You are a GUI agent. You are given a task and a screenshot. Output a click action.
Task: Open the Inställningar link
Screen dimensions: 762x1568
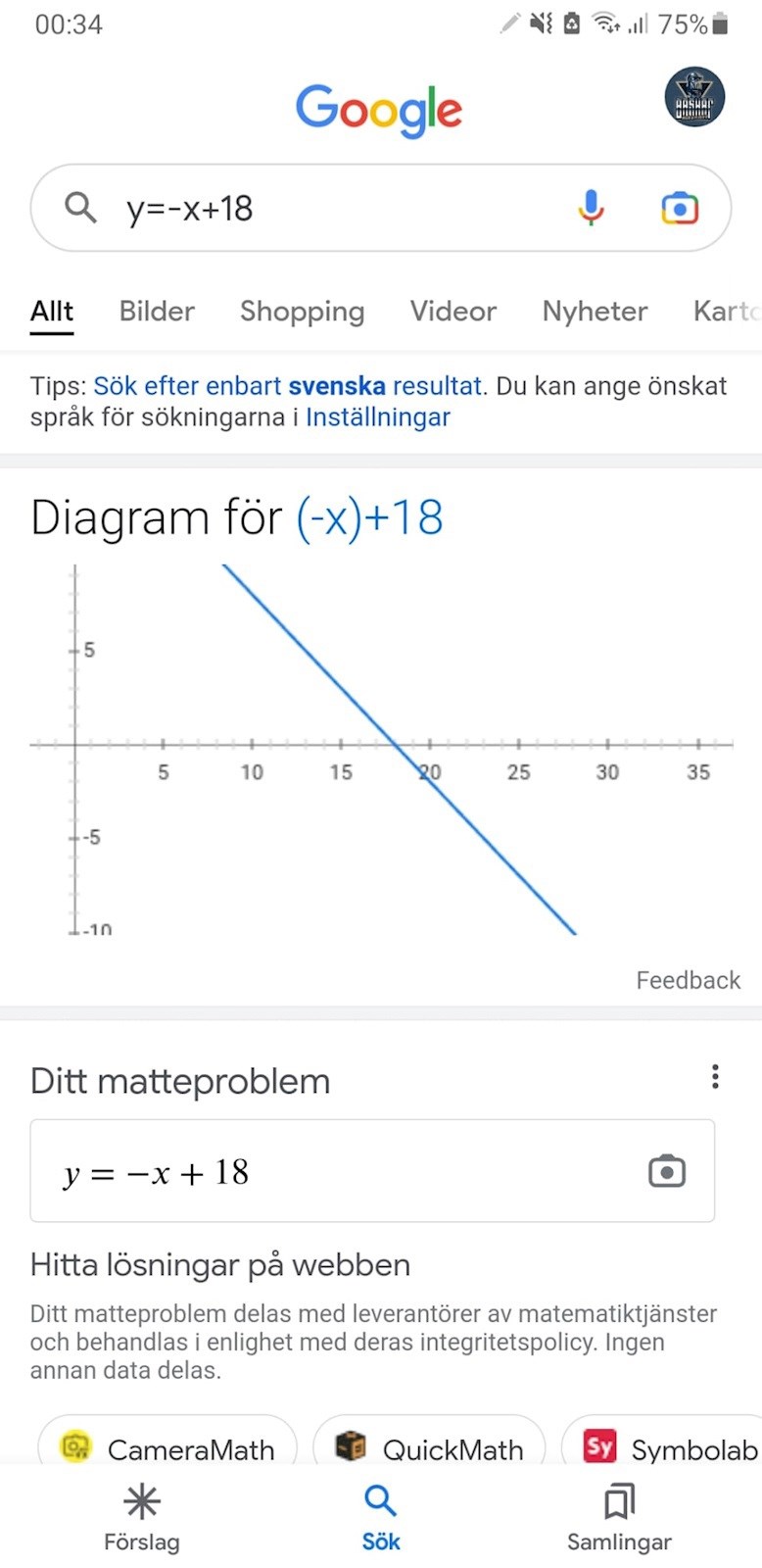coord(378,417)
